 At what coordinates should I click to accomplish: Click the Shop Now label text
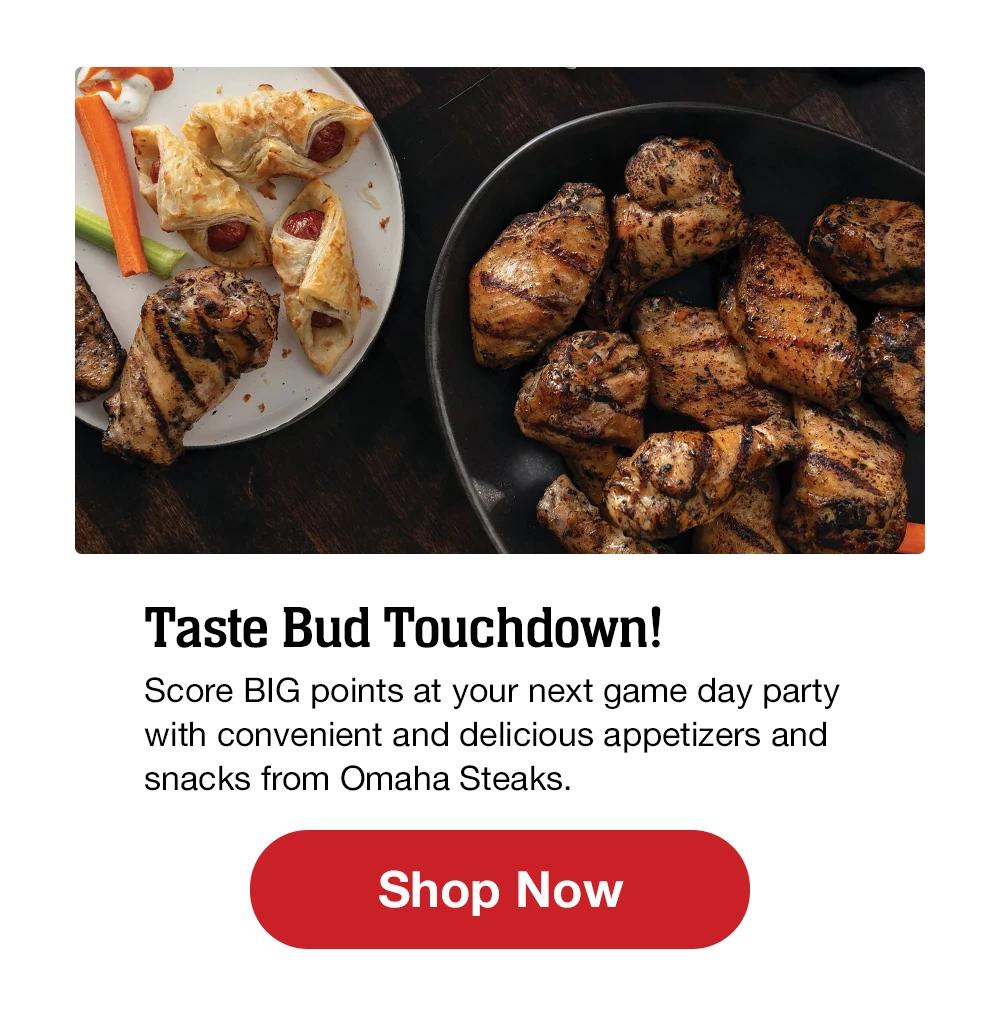point(500,891)
